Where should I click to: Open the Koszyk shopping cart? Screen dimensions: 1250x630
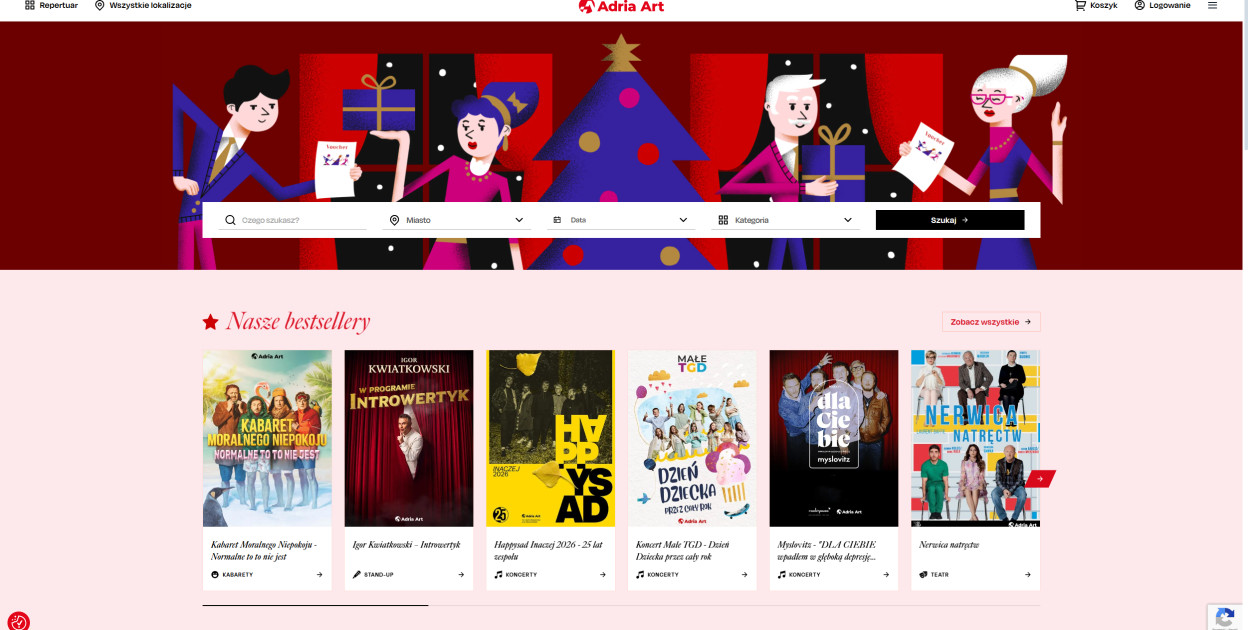1096,5
